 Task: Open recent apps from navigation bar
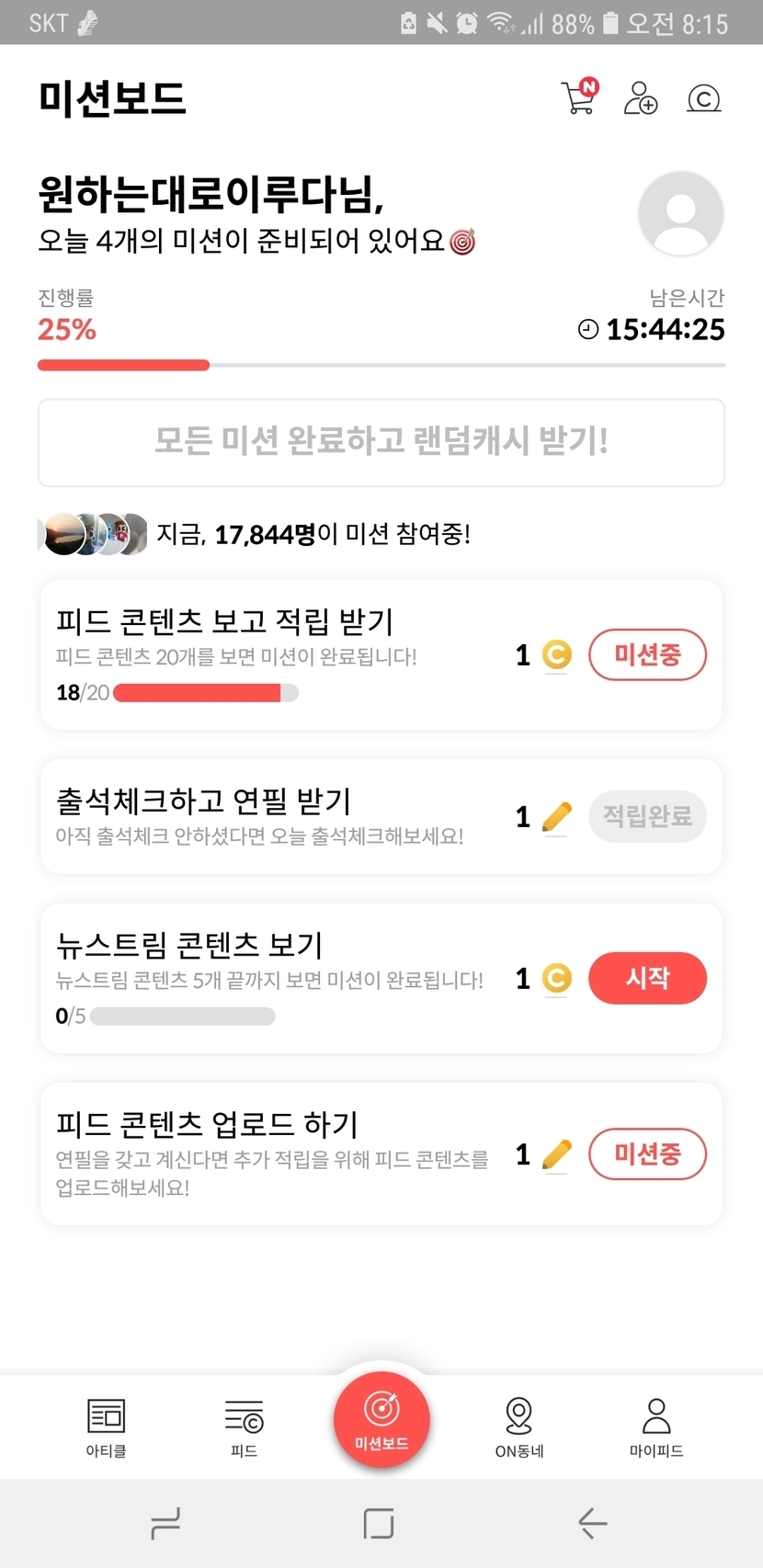click(x=165, y=1524)
